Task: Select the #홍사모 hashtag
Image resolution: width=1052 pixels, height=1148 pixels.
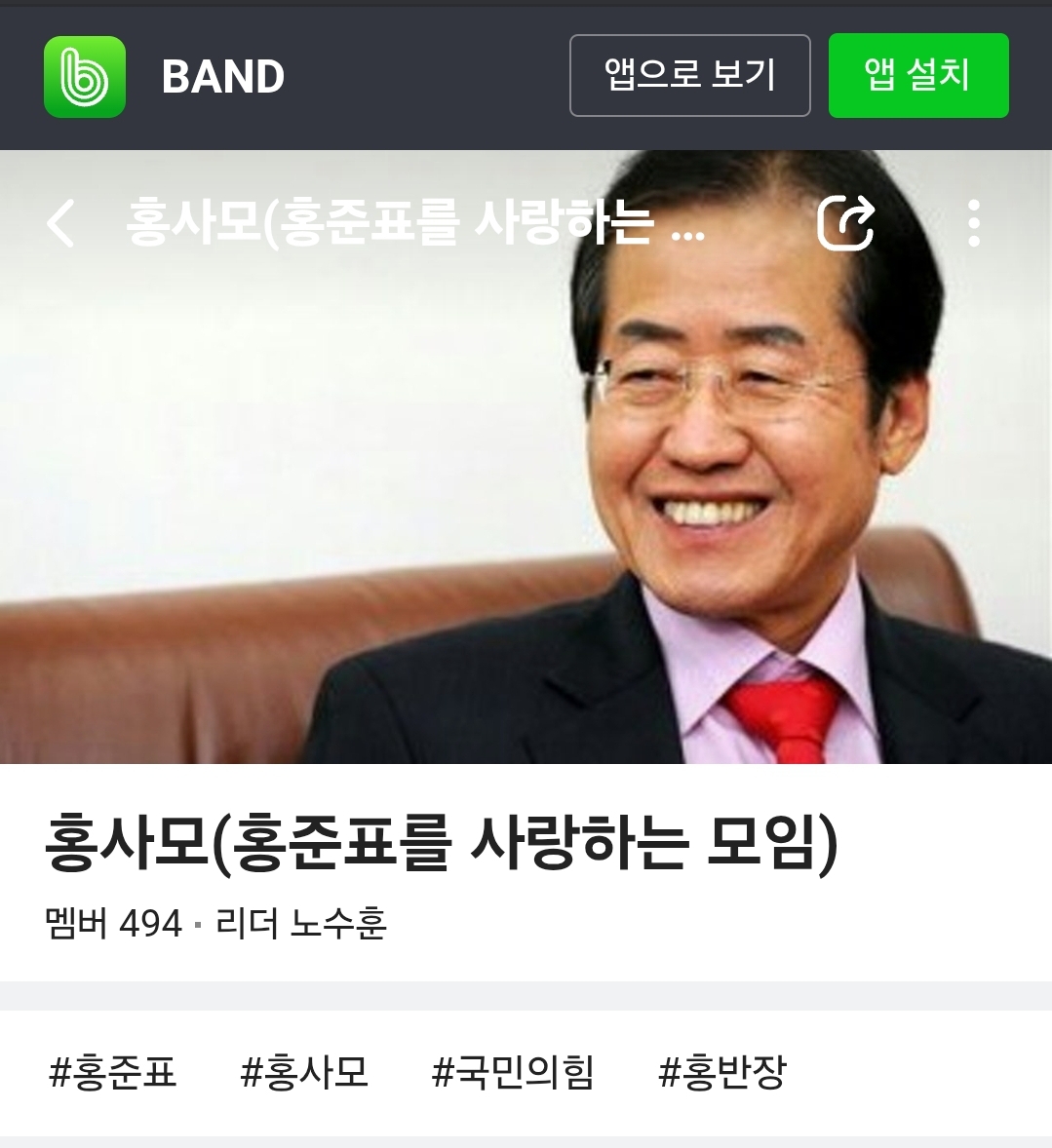Action: (x=304, y=1072)
